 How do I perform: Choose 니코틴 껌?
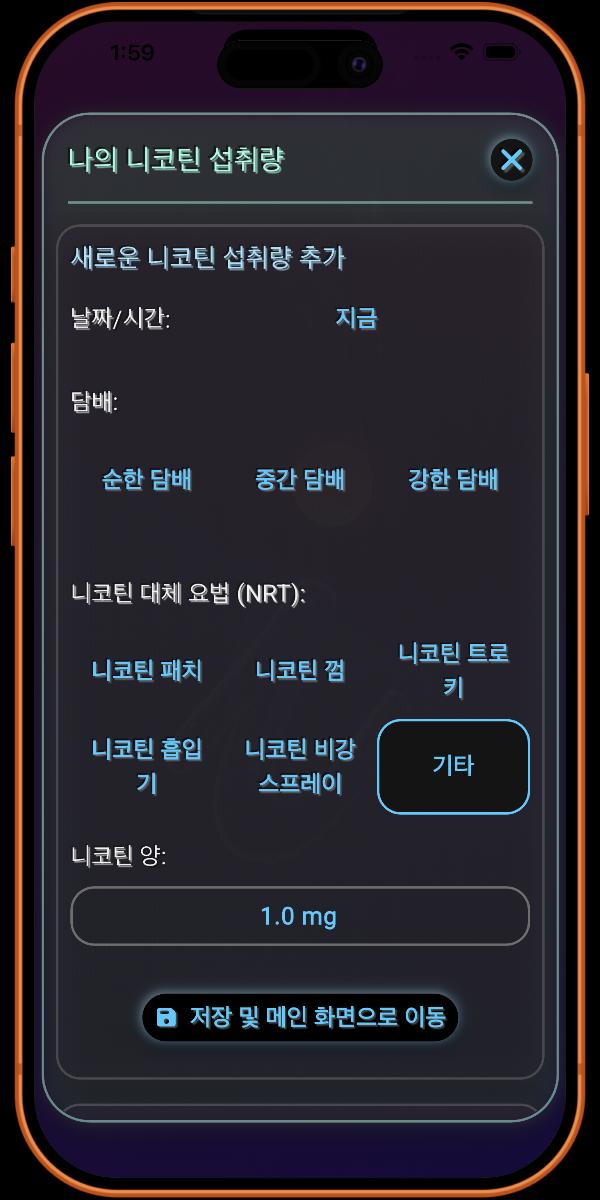[300, 670]
